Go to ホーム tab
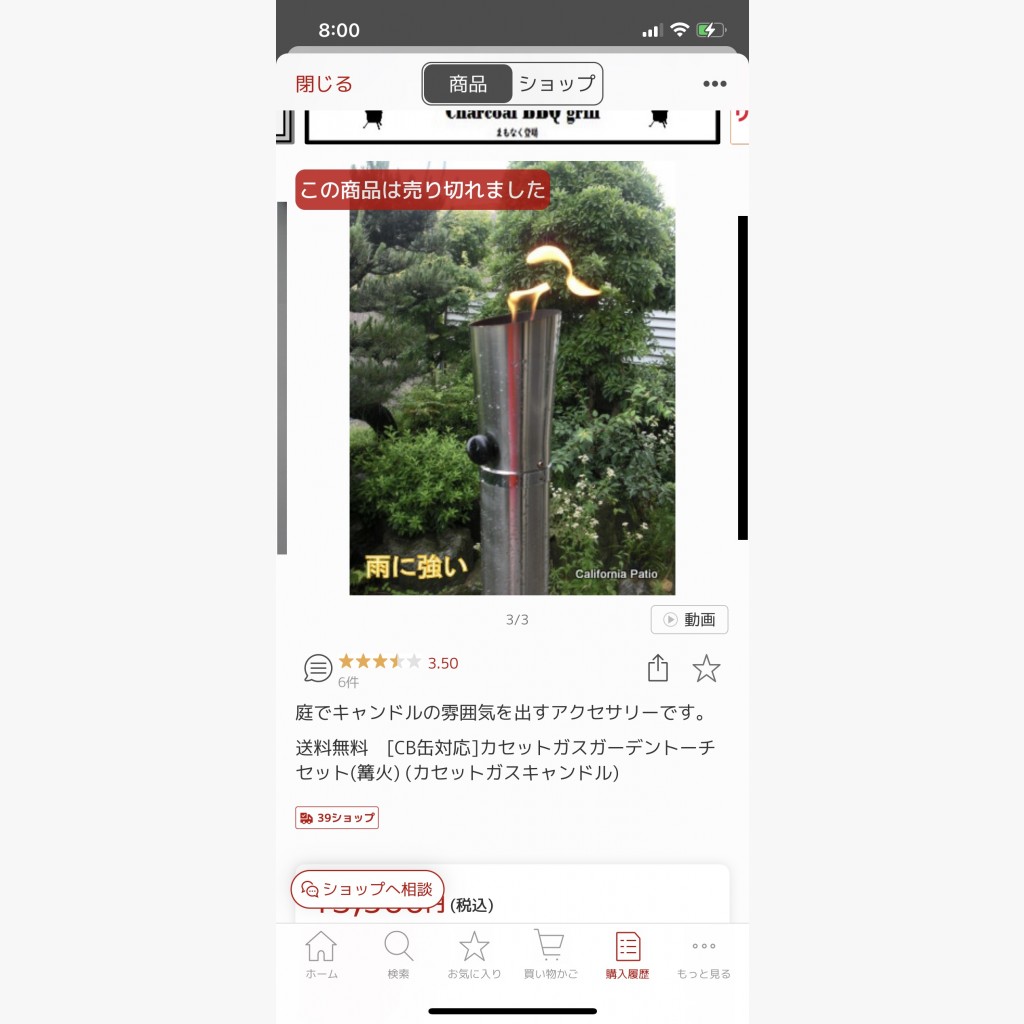 (x=321, y=955)
